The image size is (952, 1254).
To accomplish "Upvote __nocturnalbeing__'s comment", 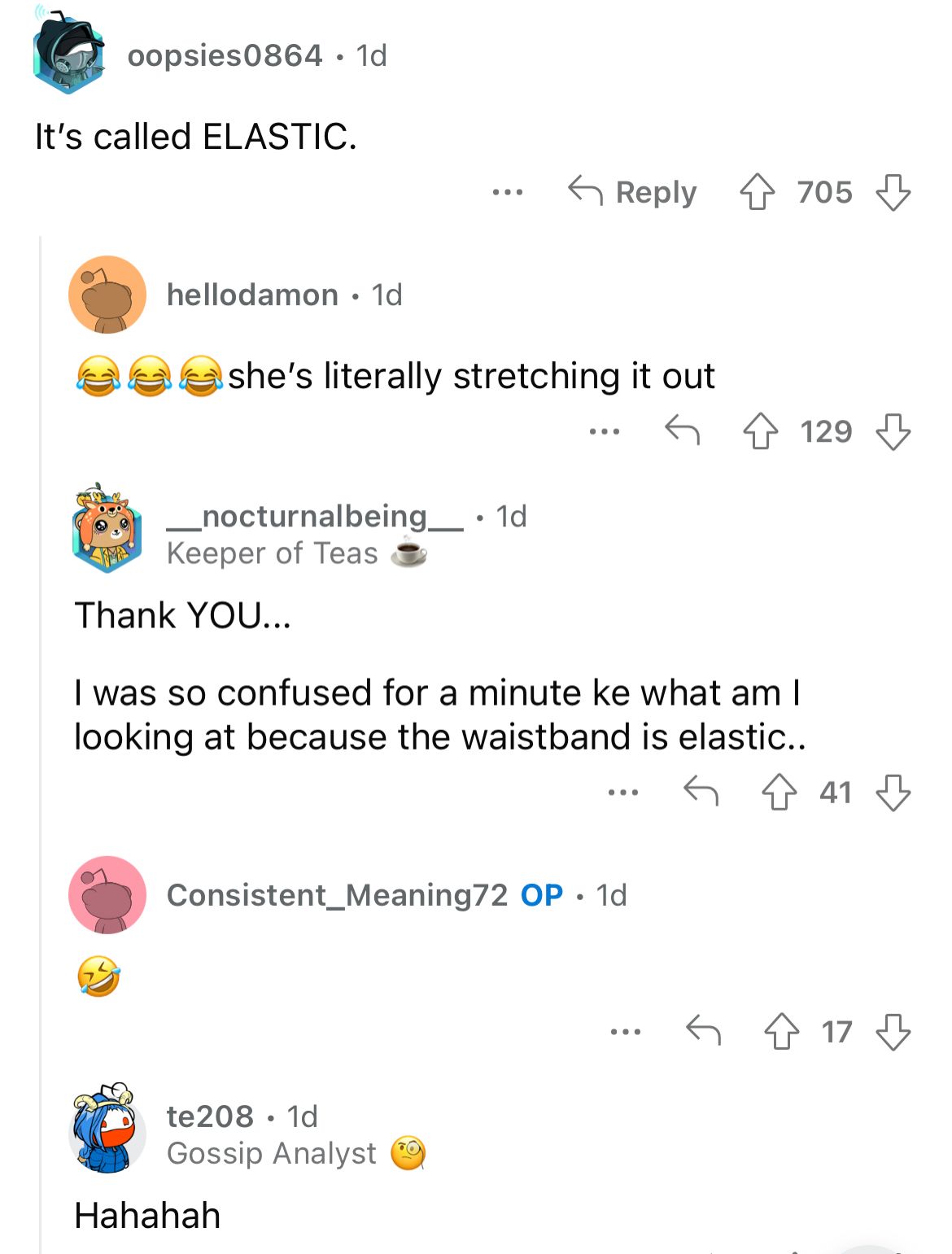I will tap(780, 792).
